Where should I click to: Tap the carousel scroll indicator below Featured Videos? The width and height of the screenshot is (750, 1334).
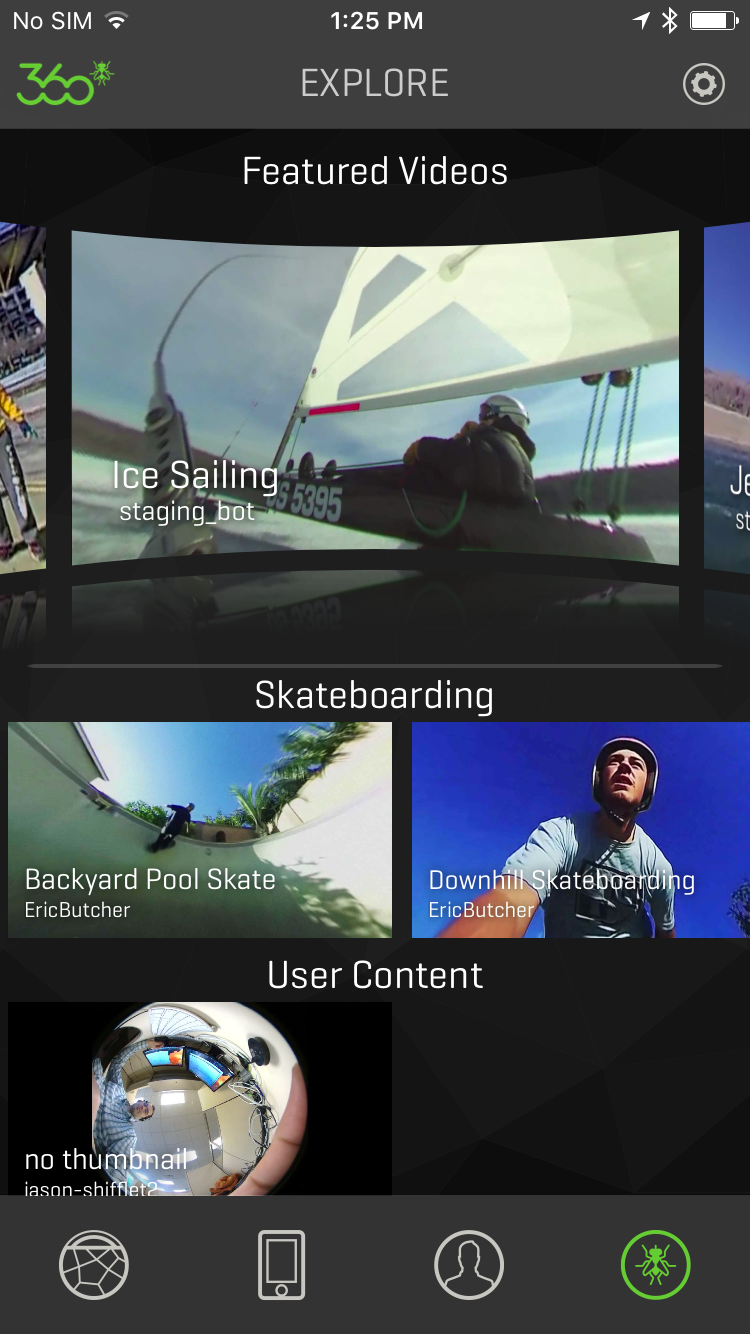click(x=374, y=663)
